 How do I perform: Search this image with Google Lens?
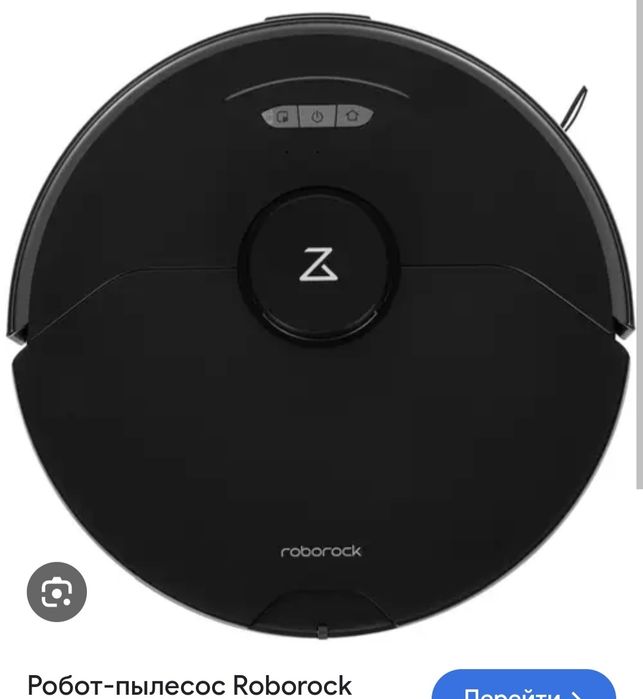click(x=57, y=593)
